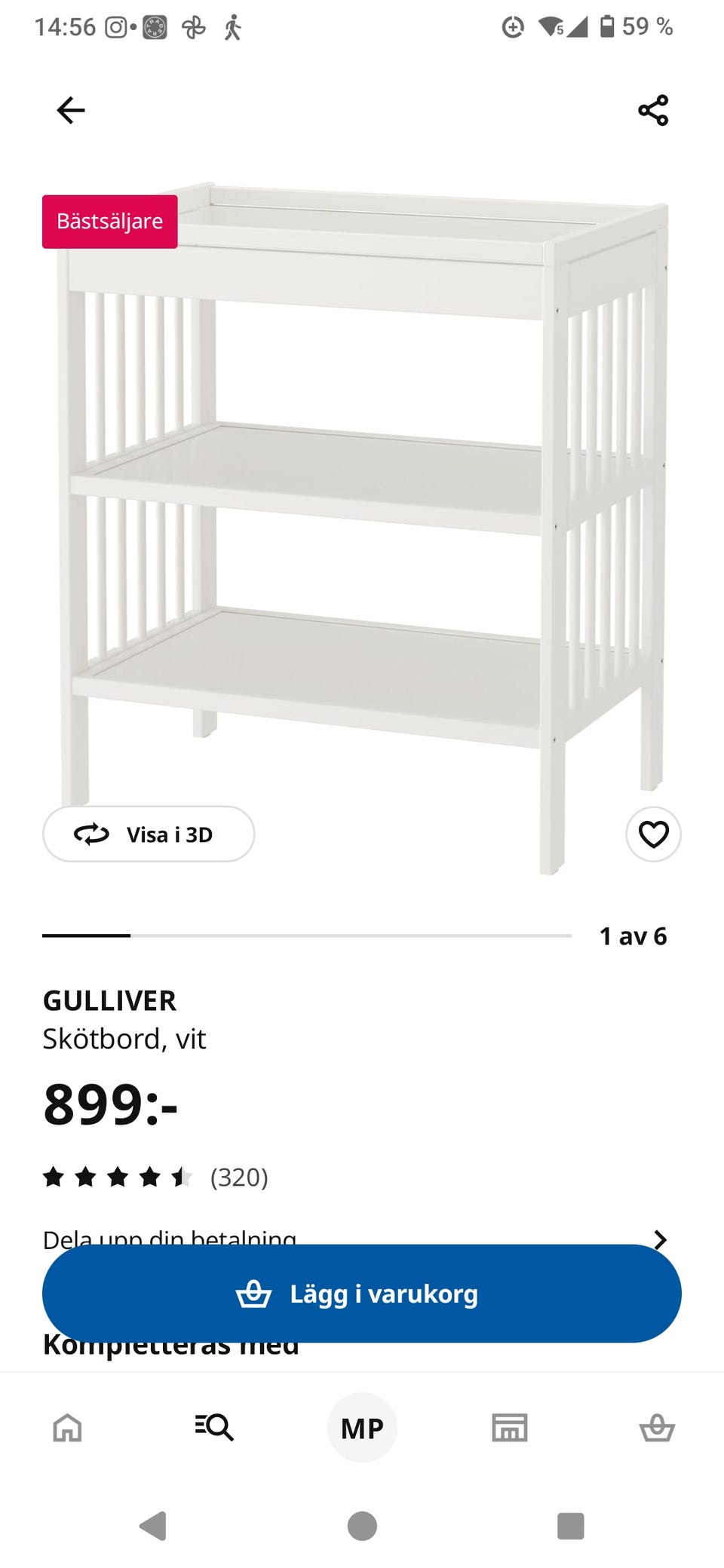Image resolution: width=724 pixels, height=1568 pixels.
Task: Open the share options
Action: 651,110
